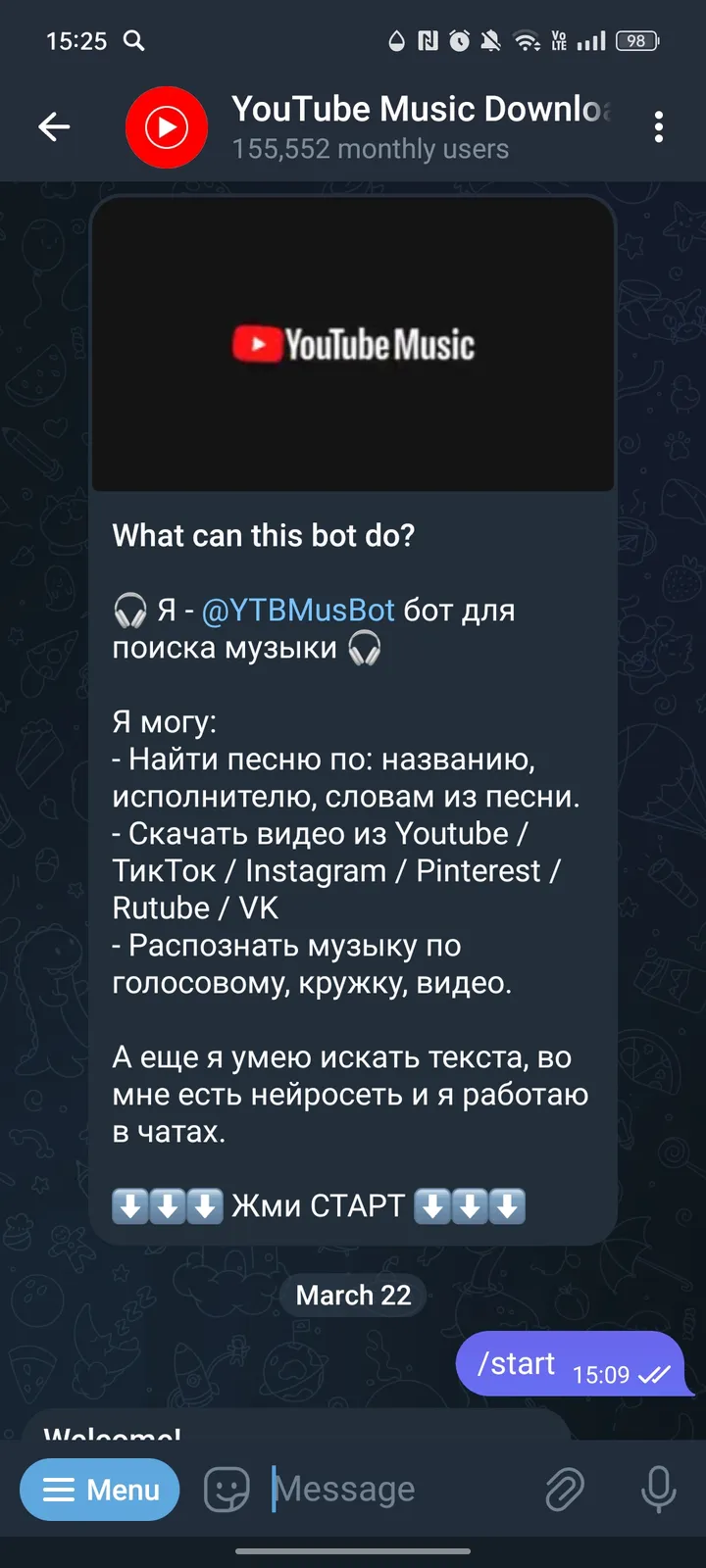Image resolution: width=706 pixels, height=1568 pixels.
Task: Tap the YouTube Music bot avatar
Action: (x=167, y=127)
